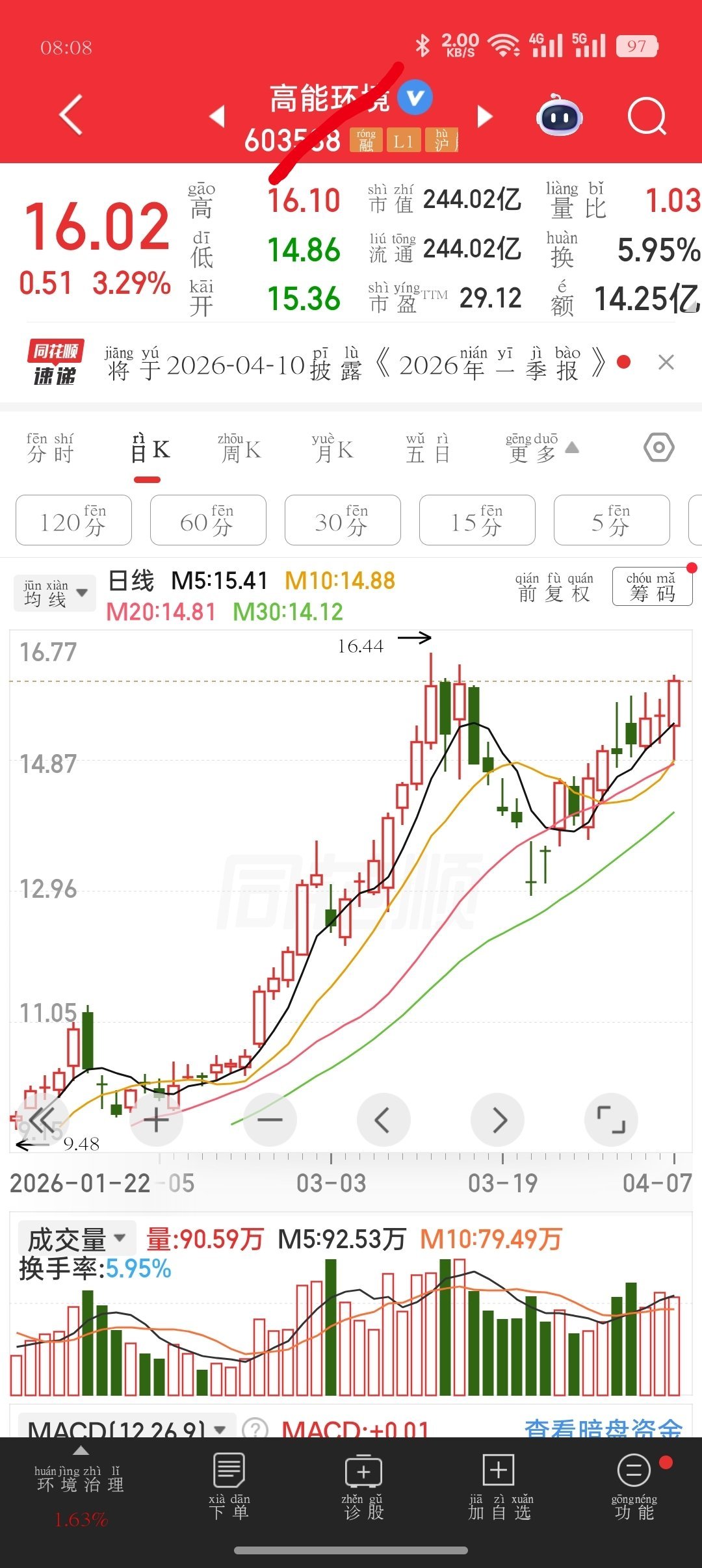Tap the back arrow to exit stock page

pos(70,115)
